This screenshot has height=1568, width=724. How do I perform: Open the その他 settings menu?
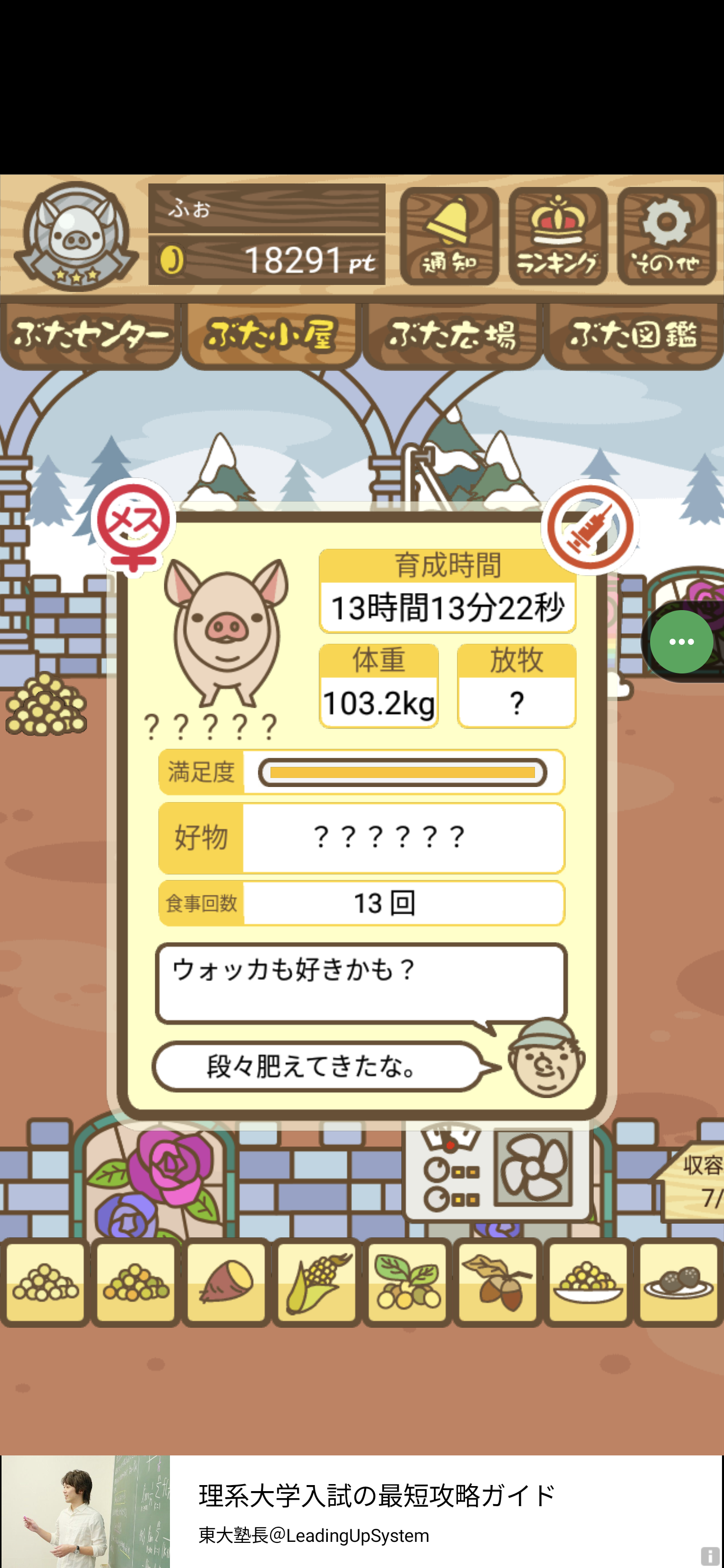[x=666, y=236]
